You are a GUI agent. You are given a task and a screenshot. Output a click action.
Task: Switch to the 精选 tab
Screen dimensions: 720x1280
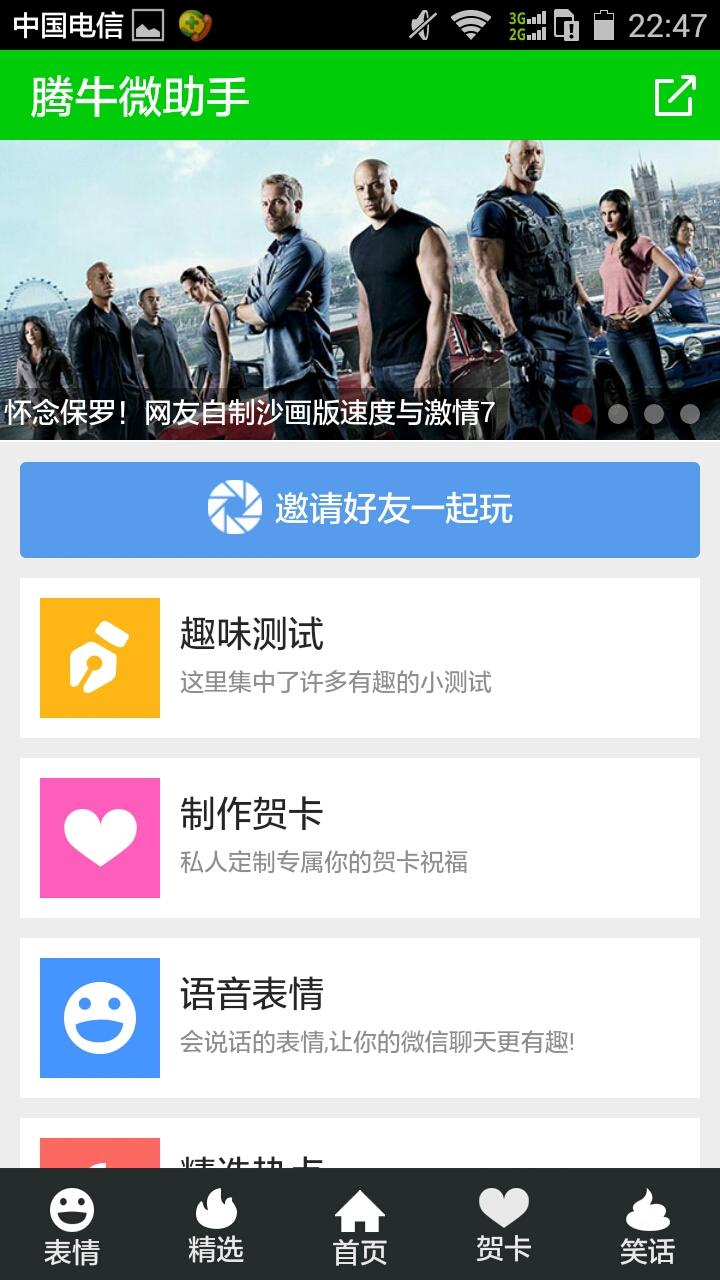pyautogui.click(x=216, y=1226)
